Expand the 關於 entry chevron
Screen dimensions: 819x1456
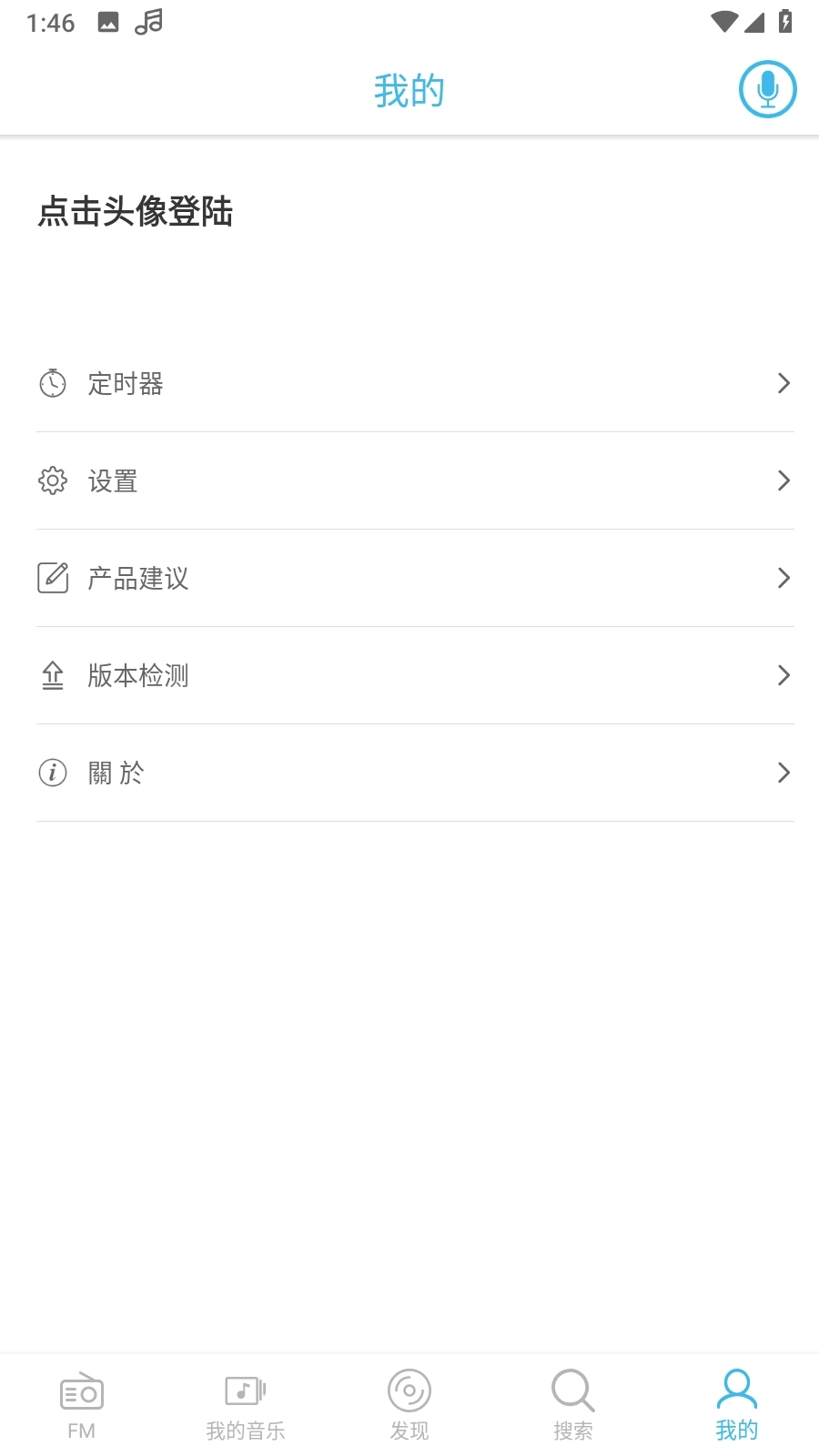(784, 773)
